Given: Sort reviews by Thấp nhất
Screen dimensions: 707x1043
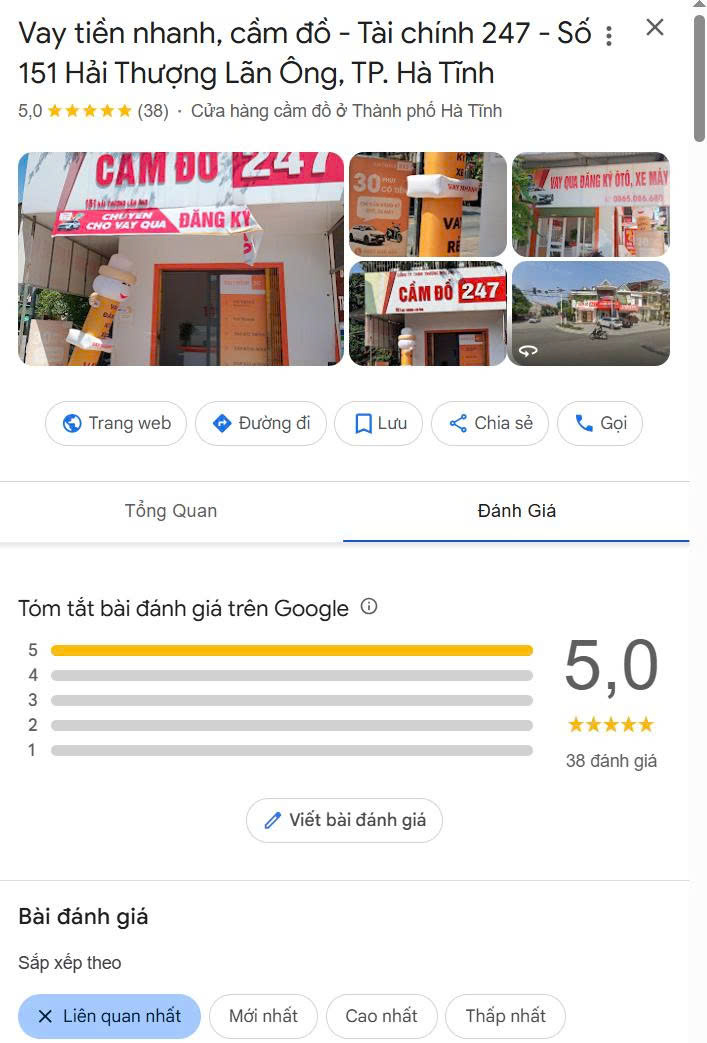Looking at the screenshot, I should pyautogui.click(x=505, y=1016).
